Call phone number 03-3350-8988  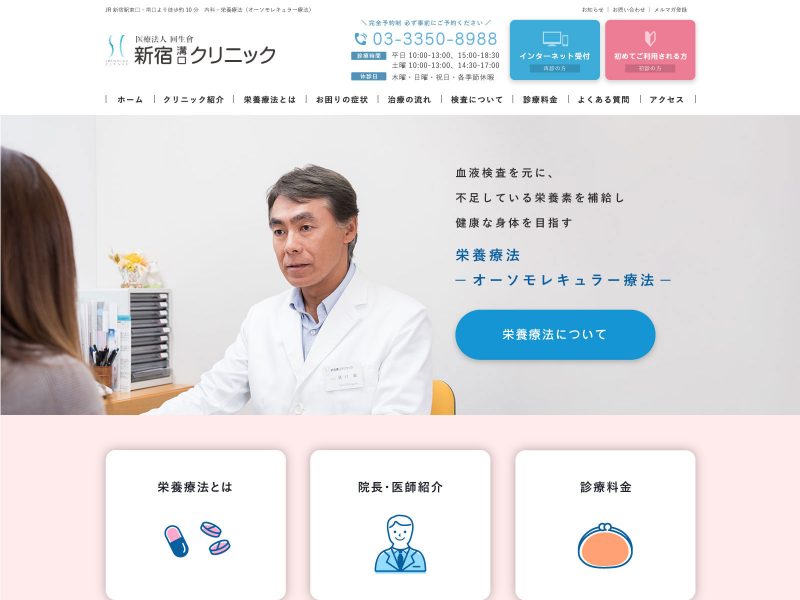[434, 39]
